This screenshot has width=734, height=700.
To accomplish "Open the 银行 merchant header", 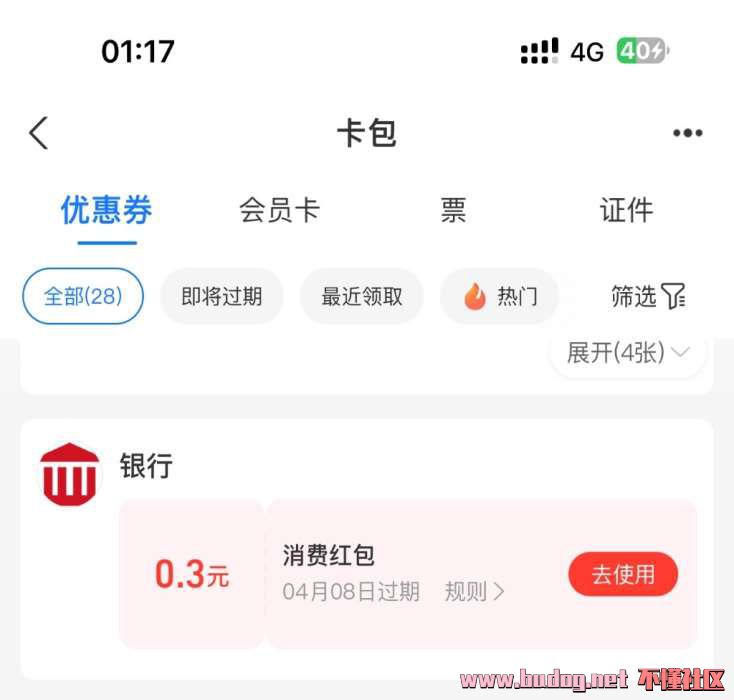I will [x=146, y=466].
